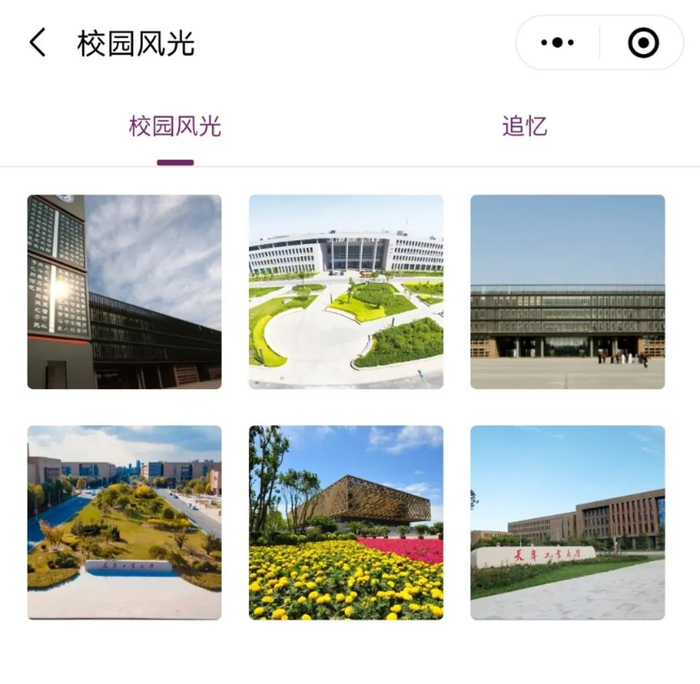Open the photo with yellow flower beds
The height and width of the screenshot is (684, 700).
pyautogui.click(x=346, y=523)
